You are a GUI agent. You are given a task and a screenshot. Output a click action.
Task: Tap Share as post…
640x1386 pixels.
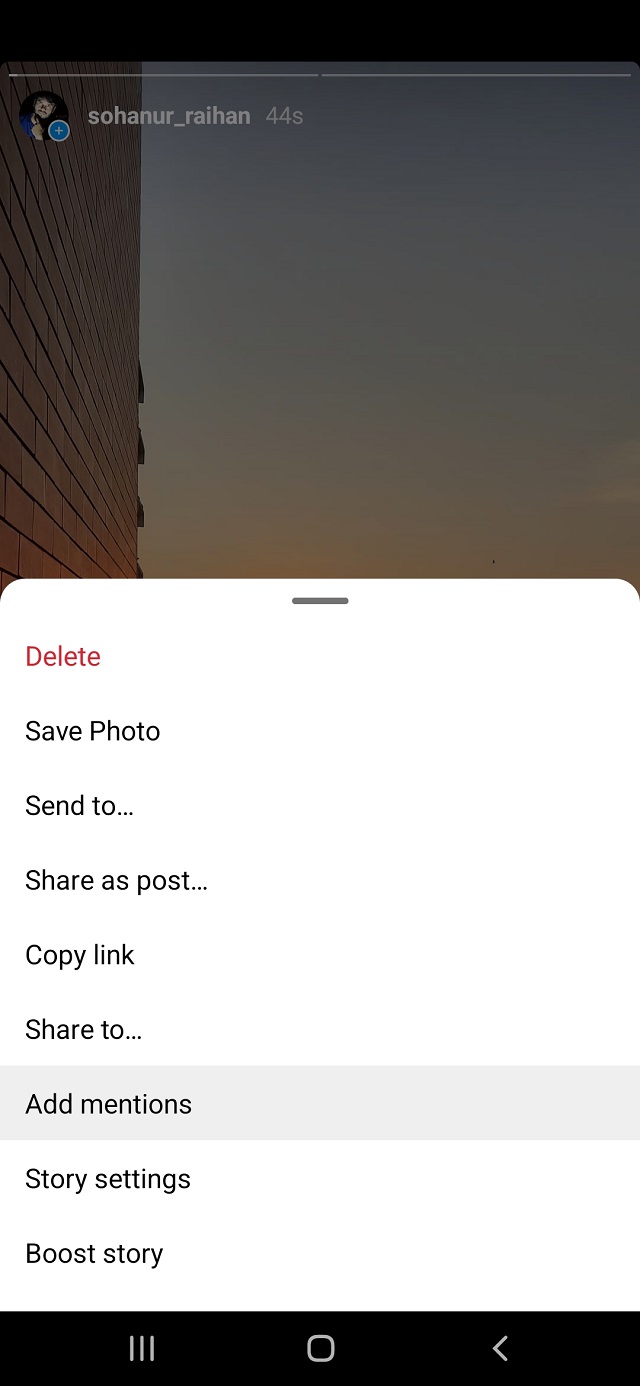pos(116,880)
